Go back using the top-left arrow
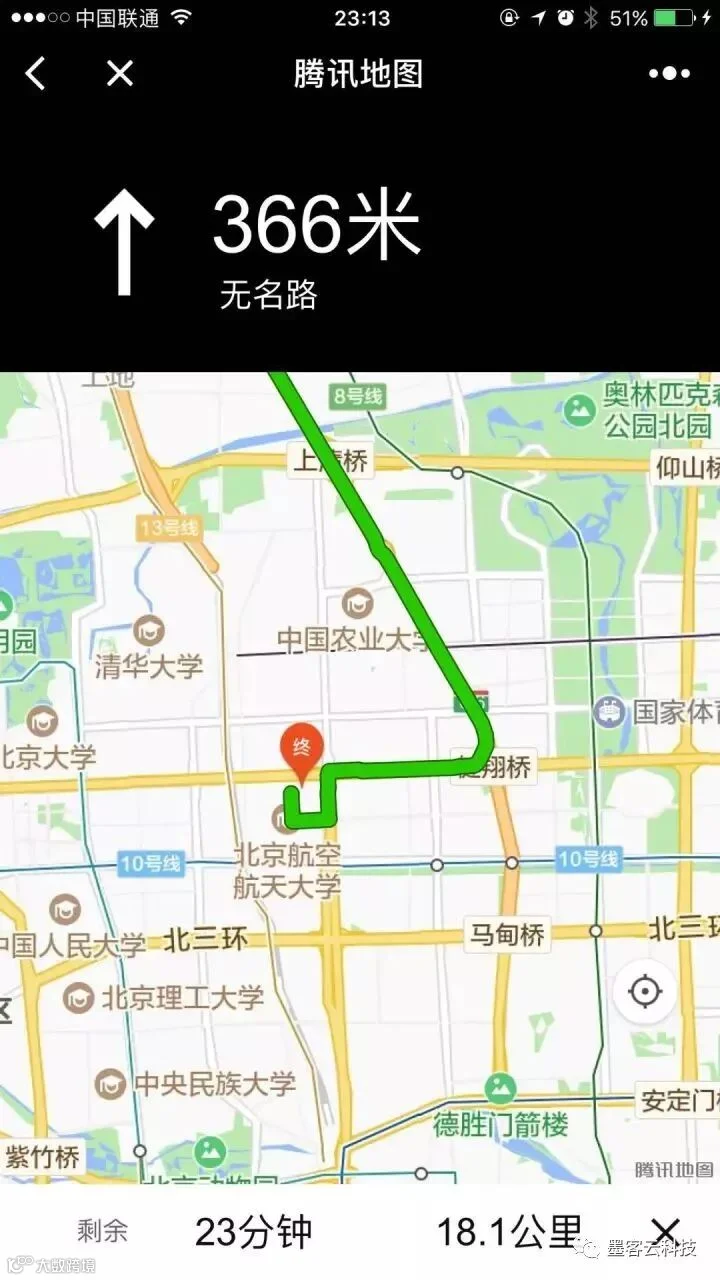Screen dimensions: 720x1280 [x=36, y=74]
